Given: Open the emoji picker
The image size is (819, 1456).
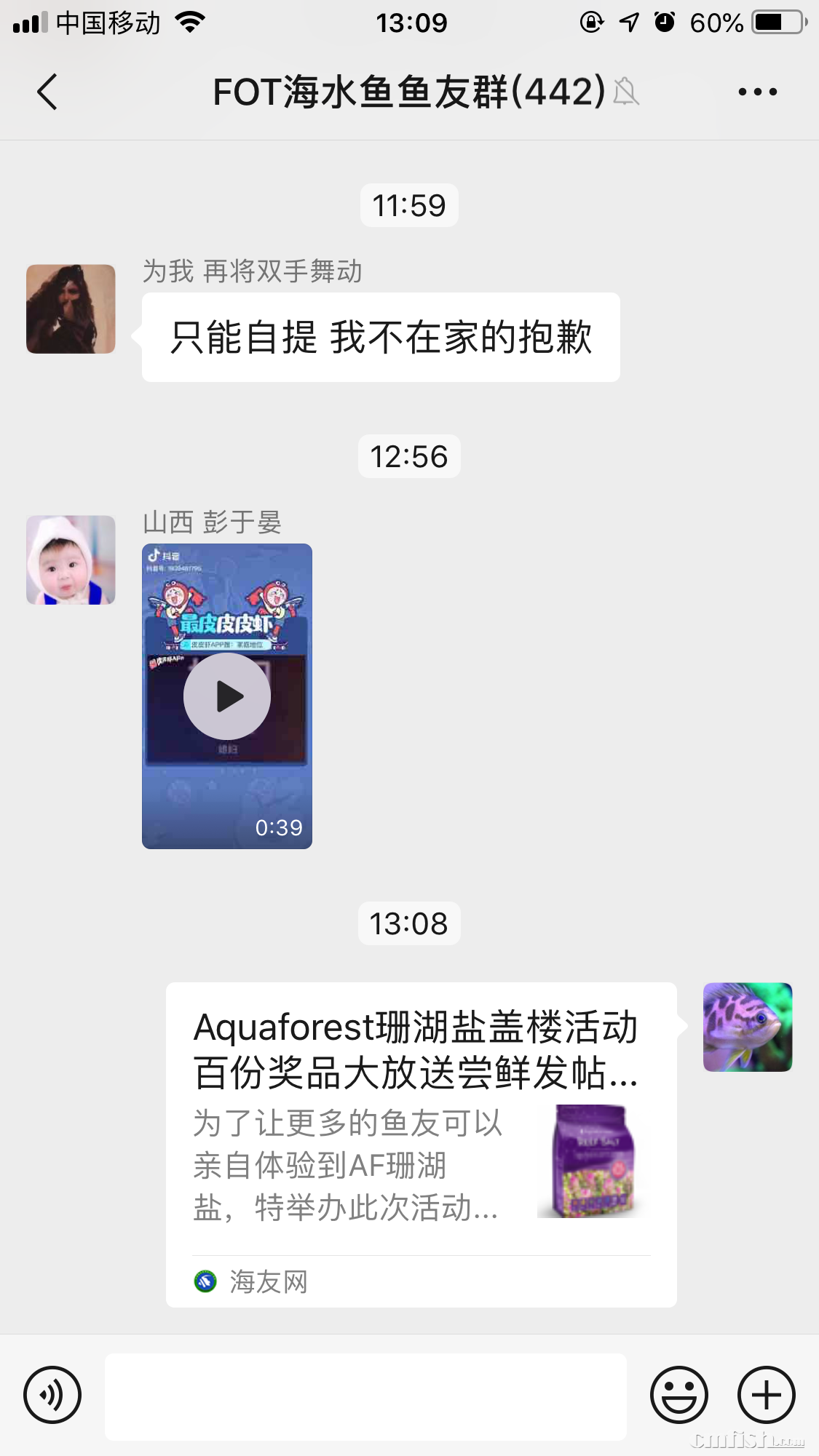Looking at the screenshot, I should tap(678, 1395).
